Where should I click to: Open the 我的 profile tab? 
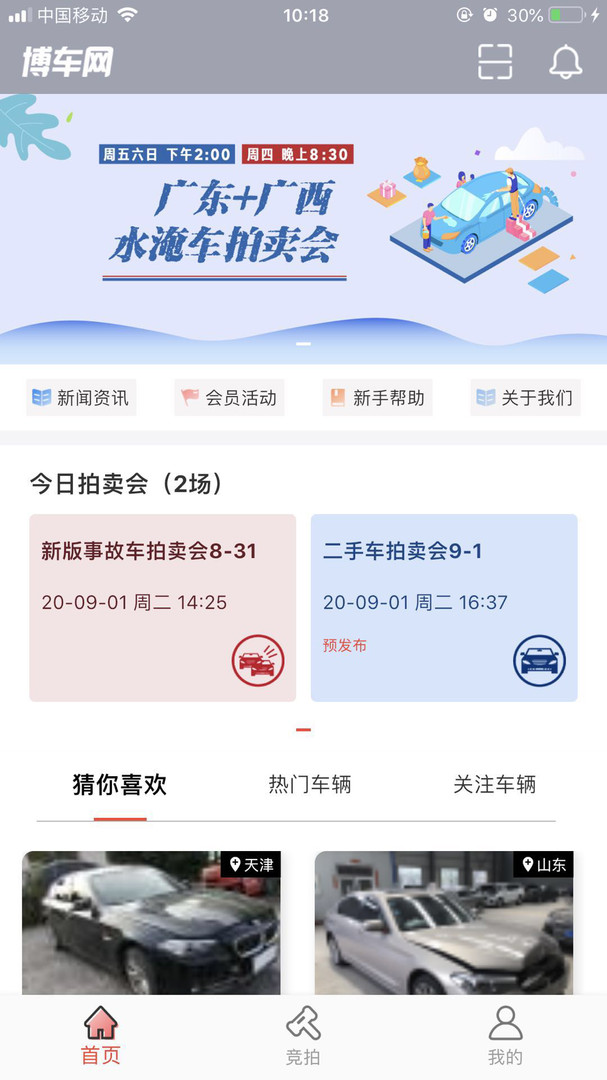pyautogui.click(x=505, y=1036)
